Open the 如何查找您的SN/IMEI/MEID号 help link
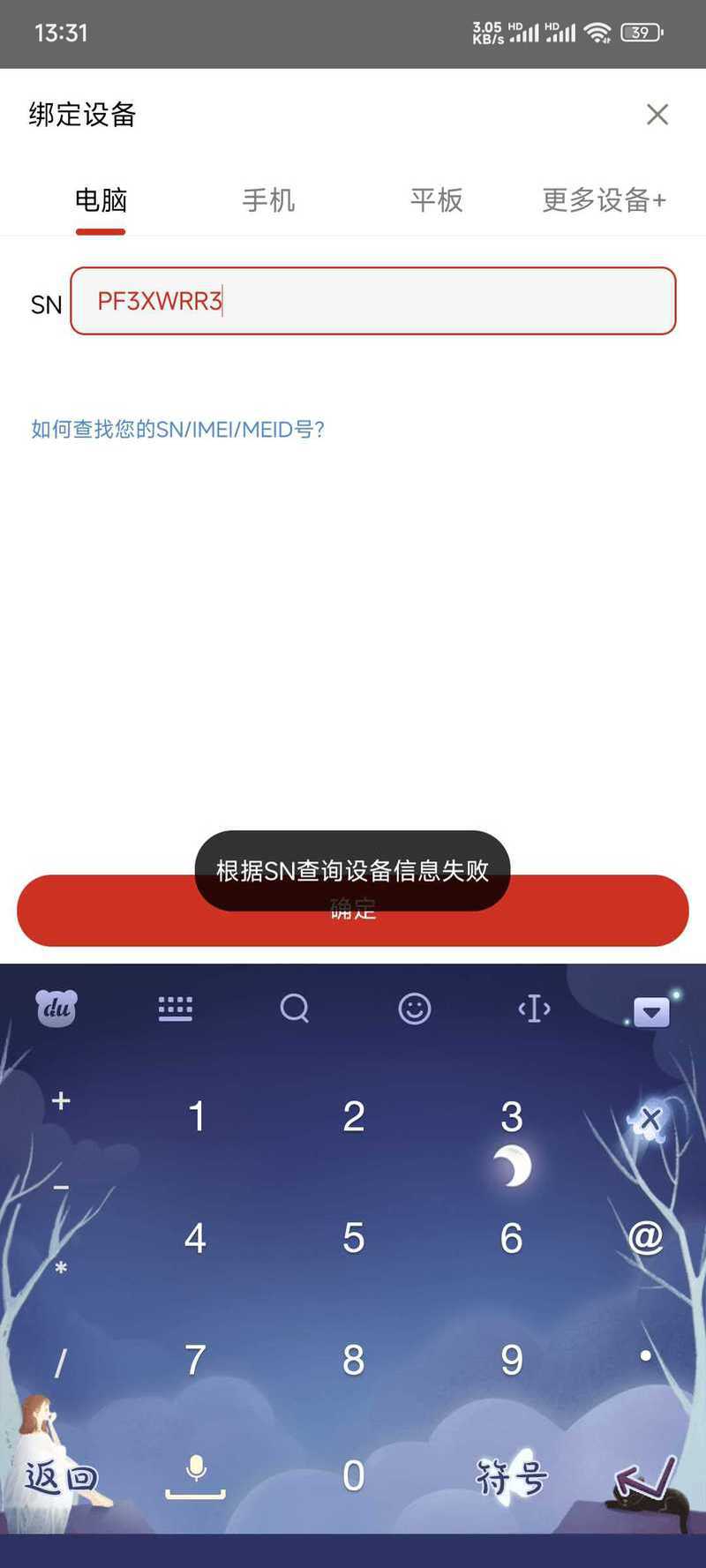Viewport: 706px width, 1568px height. (x=178, y=430)
